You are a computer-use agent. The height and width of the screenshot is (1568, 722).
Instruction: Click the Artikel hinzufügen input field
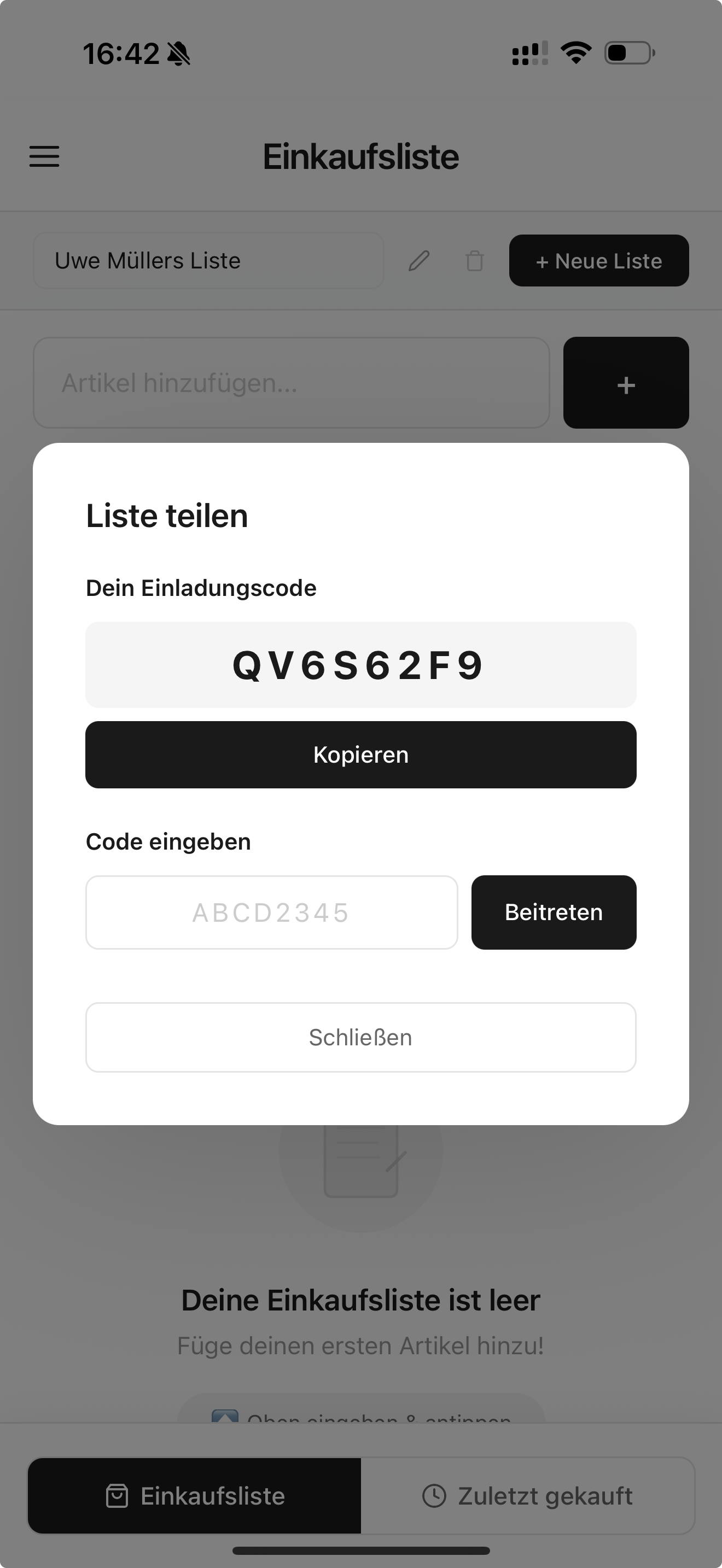(x=292, y=383)
